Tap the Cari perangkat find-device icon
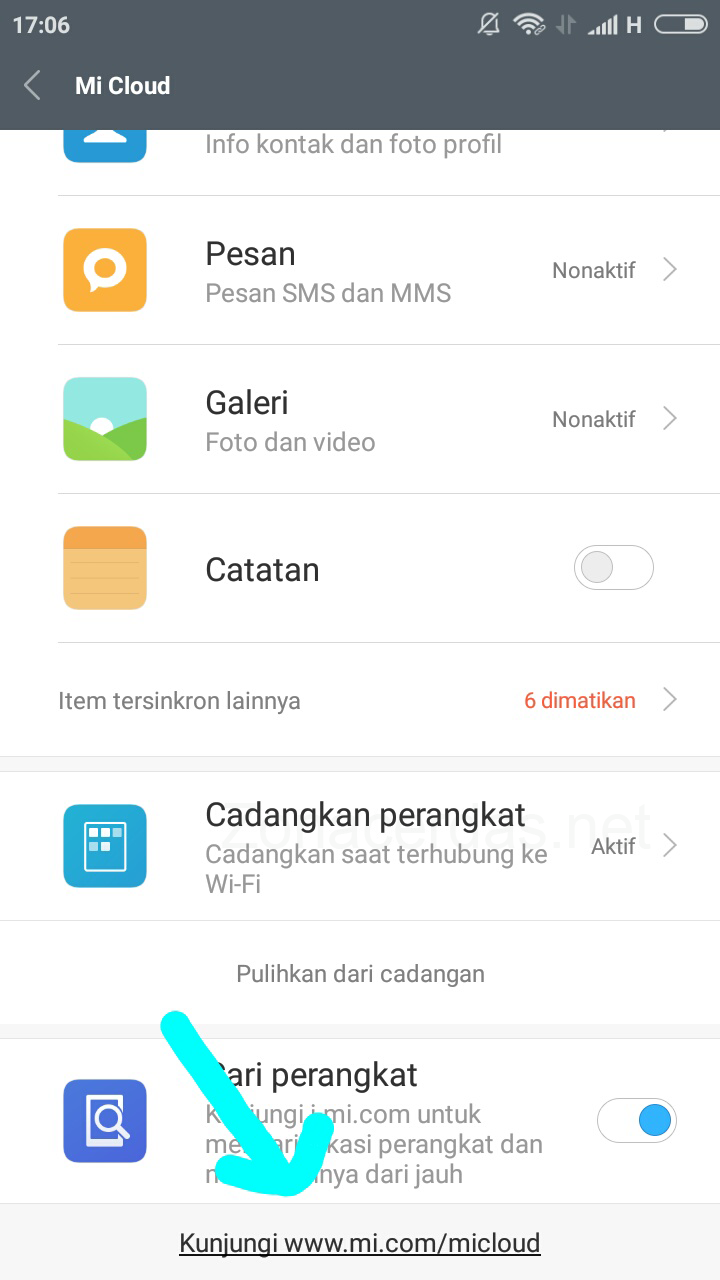This screenshot has height=1280, width=720. pyautogui.click(x=105, y=1120)
